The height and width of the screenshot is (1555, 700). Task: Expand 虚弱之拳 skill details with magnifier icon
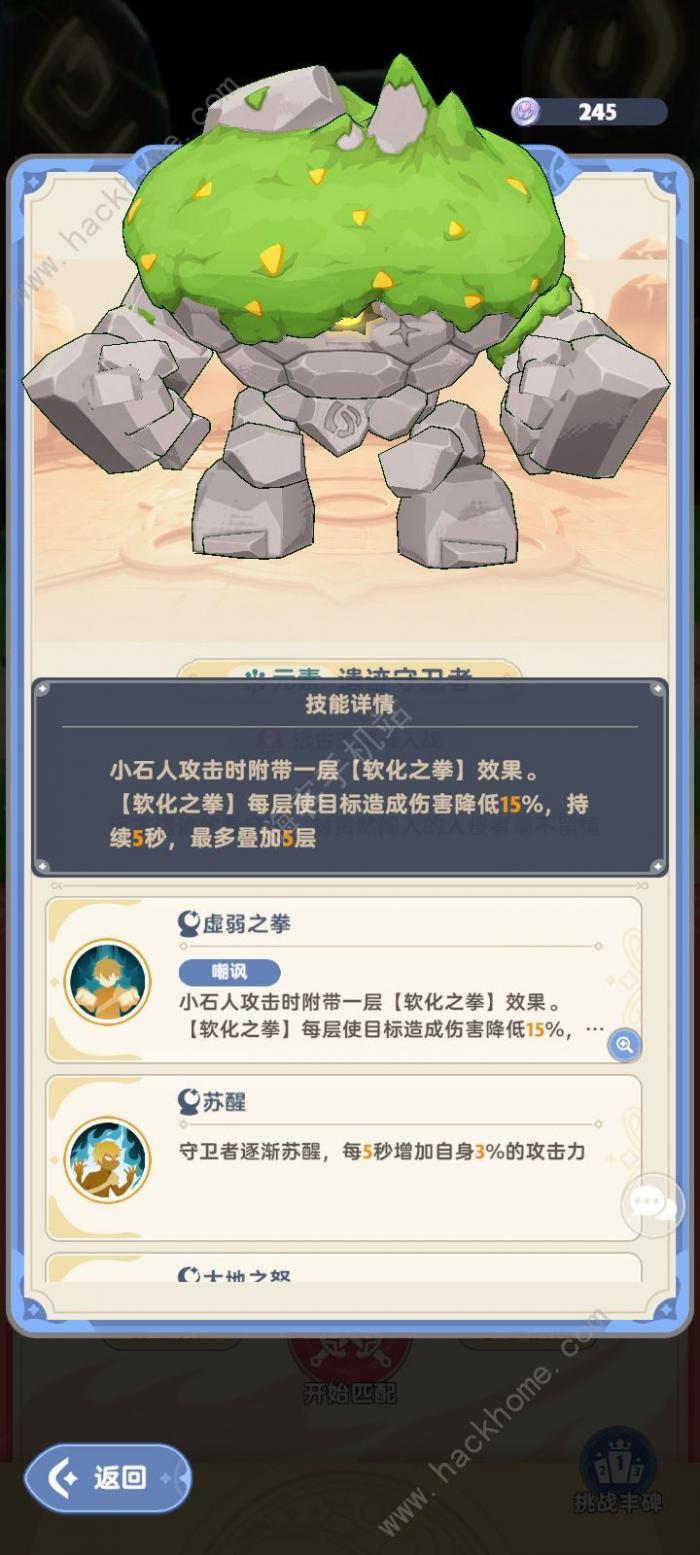pos(624,1045)
